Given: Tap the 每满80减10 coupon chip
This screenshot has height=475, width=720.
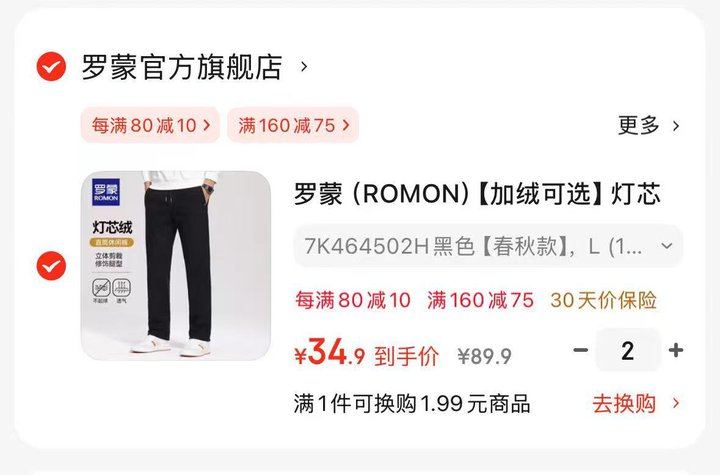Looking at the screenshot, I should 150,125.
